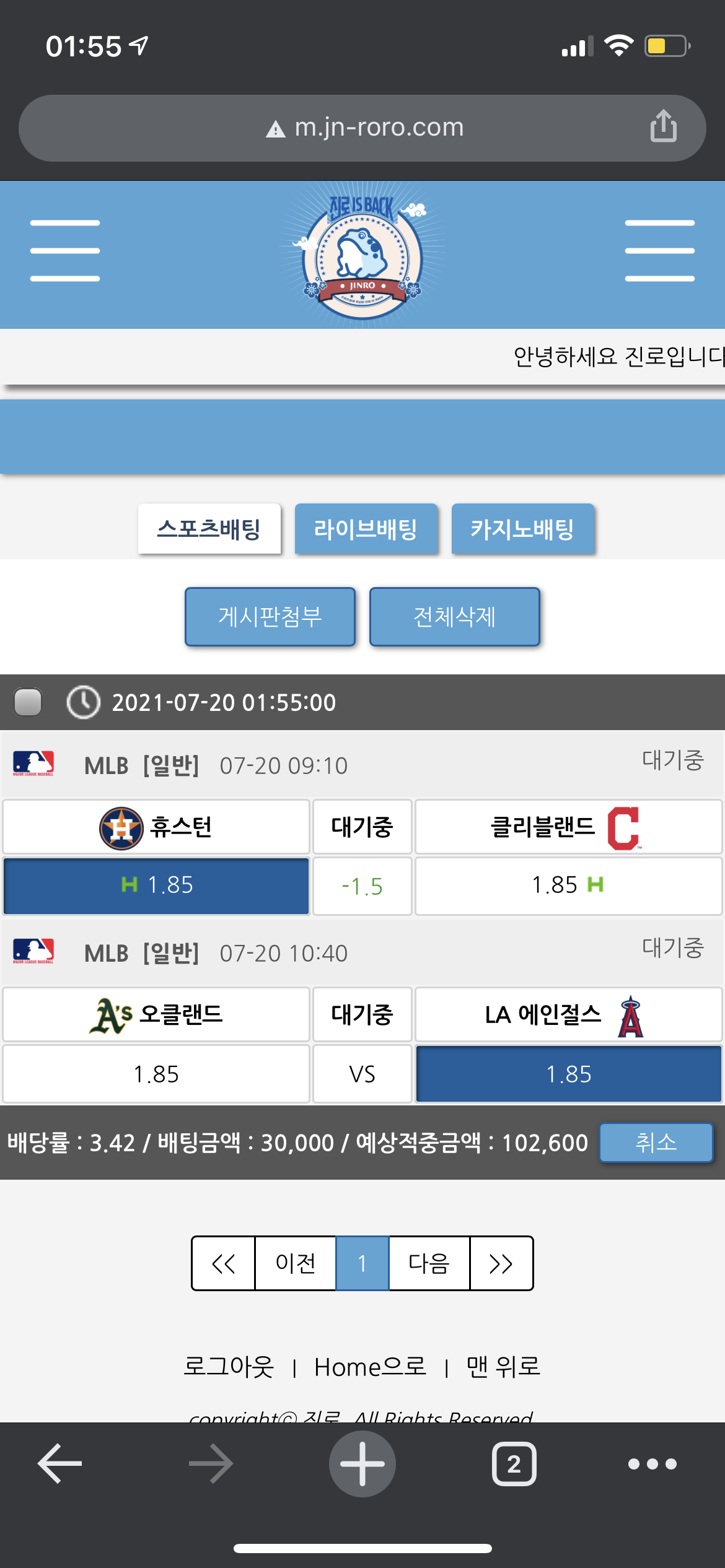Switch to the 스포츠배팅 tab
725x1568 pixels.
pyautogui.click(x=209, y=529)
